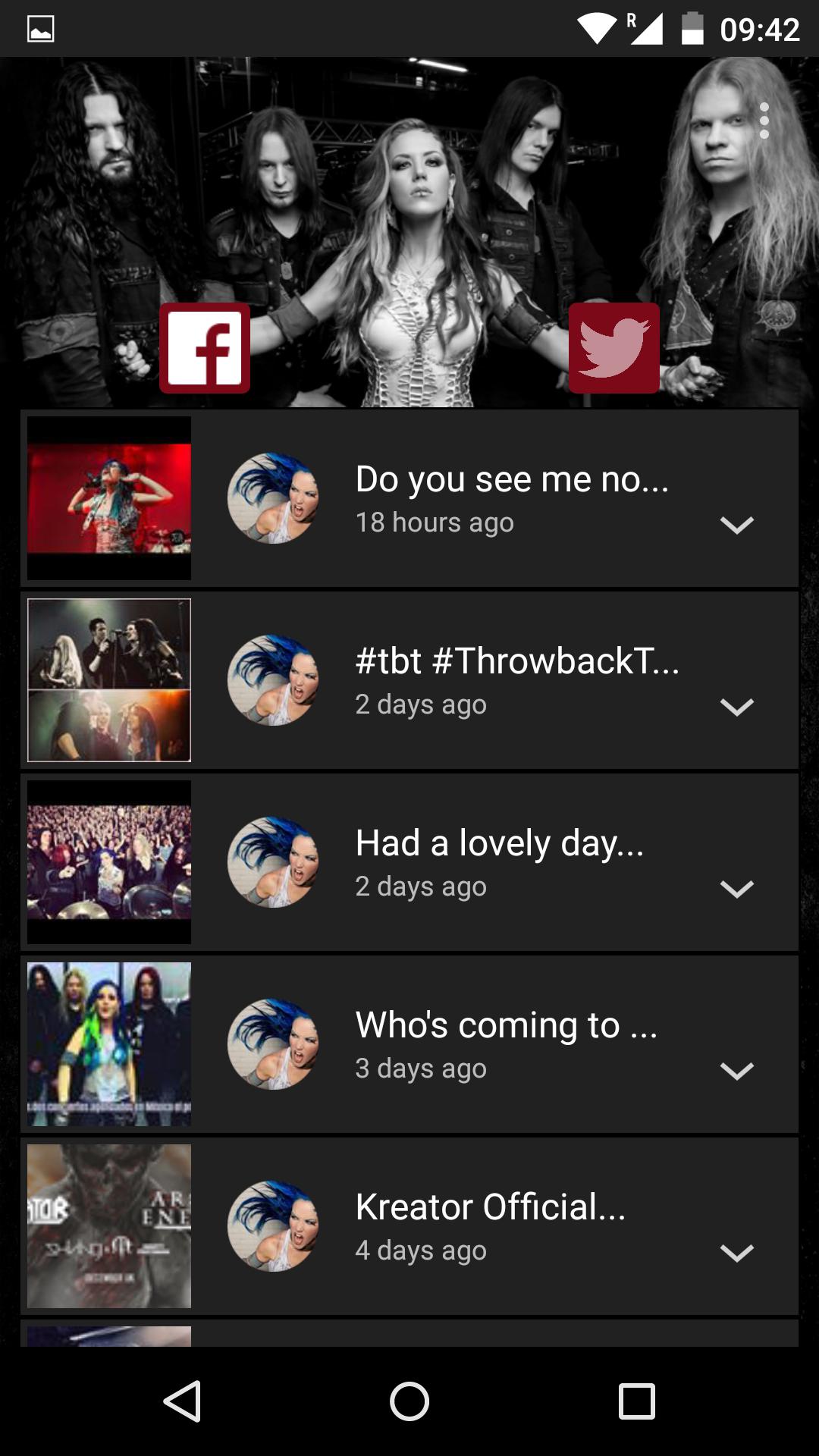The image size is (819, 1456).
Task: Expand the post from 18 hours ago
Action: tap(736, 525)
